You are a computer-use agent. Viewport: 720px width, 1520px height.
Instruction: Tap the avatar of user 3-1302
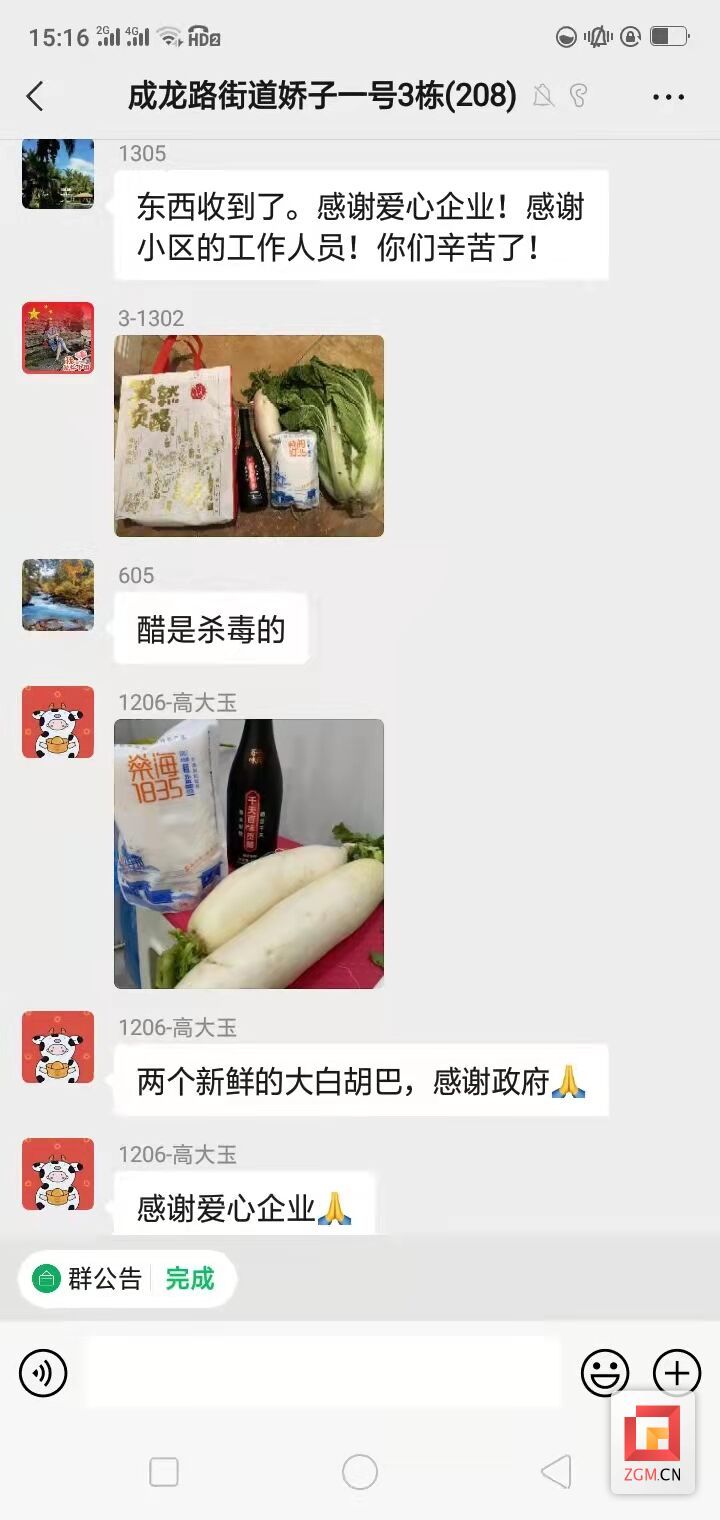point(58,338)
